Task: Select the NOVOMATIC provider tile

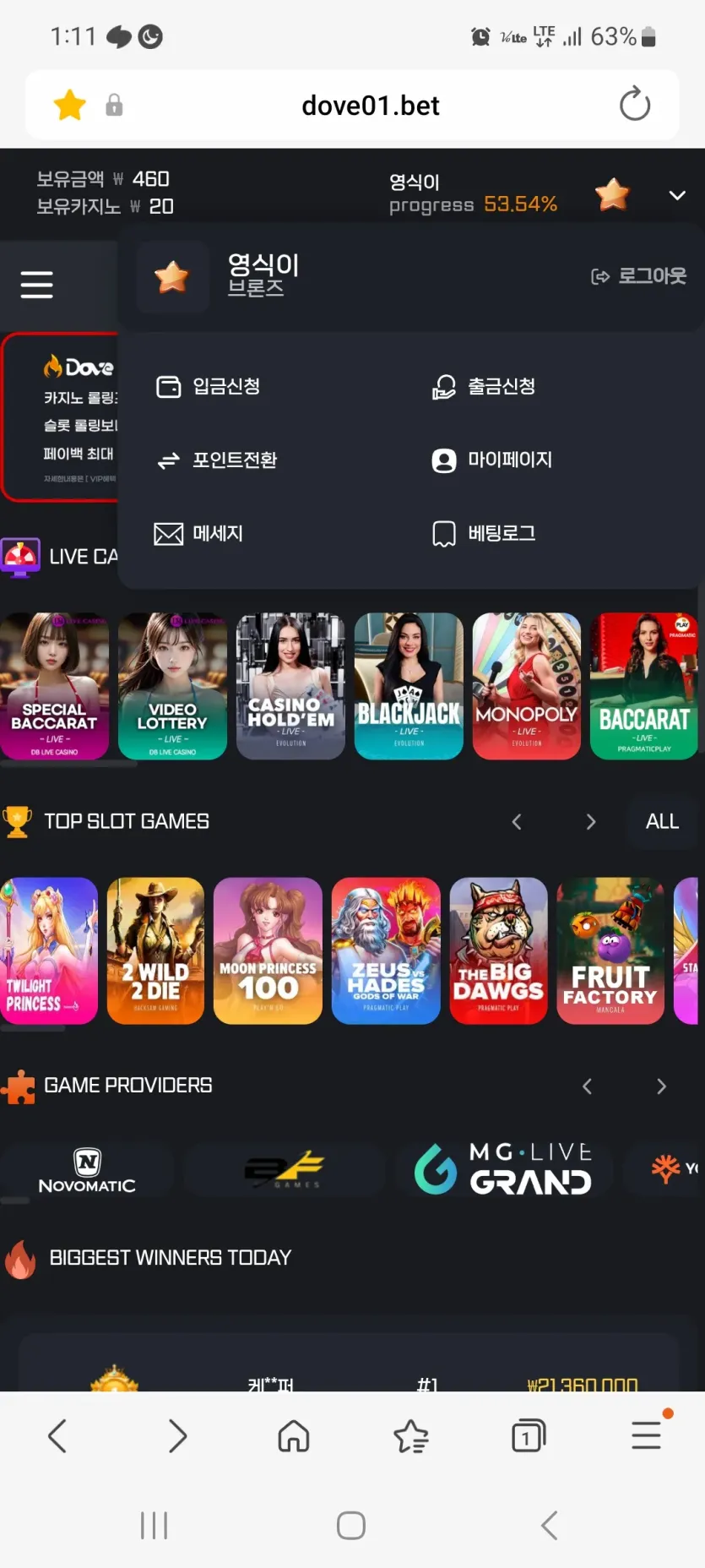Action: (87, 1169)
